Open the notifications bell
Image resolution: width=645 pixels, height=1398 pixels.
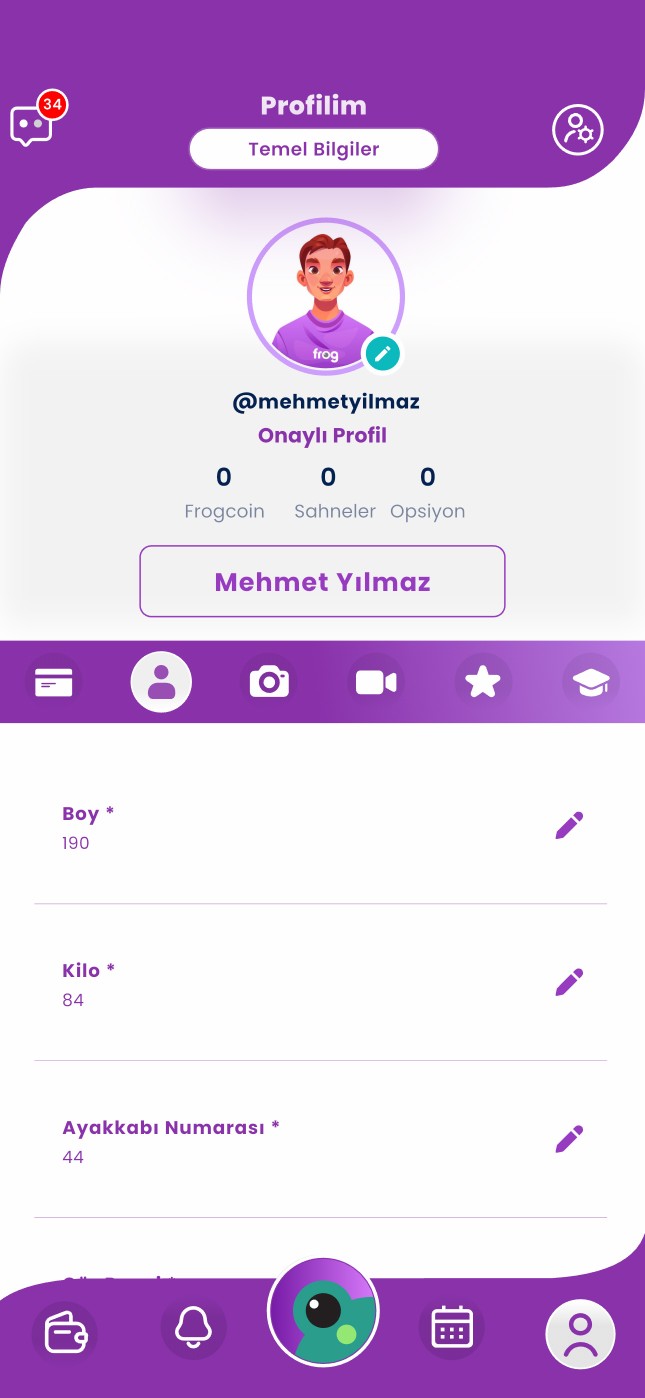tap(193, 1327)
